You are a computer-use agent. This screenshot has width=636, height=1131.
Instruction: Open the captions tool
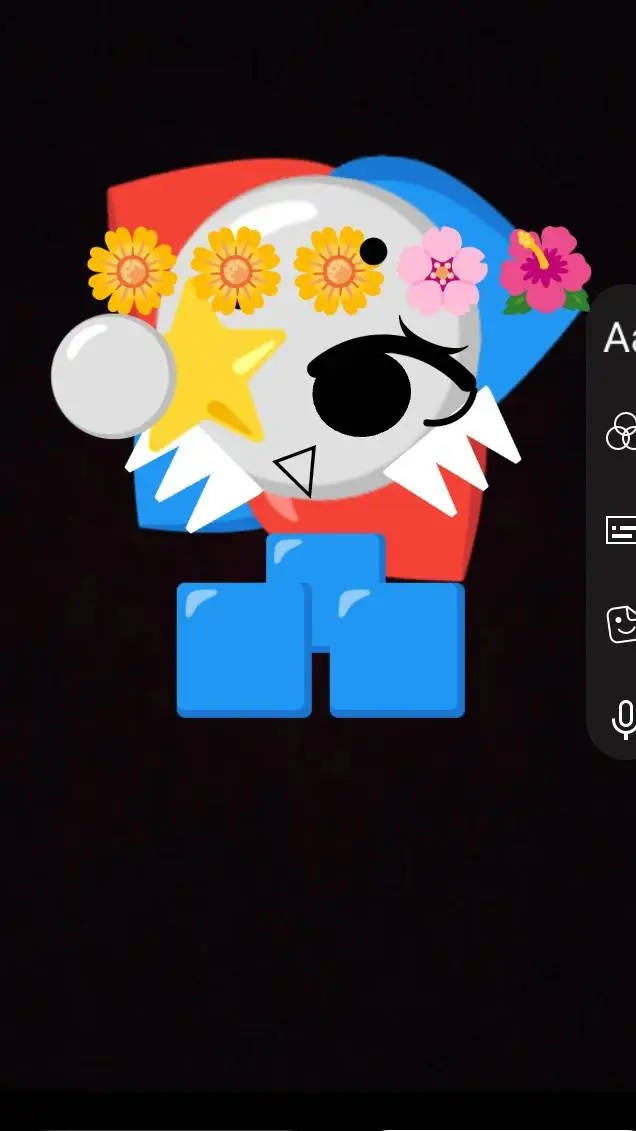tap(621, 530)
